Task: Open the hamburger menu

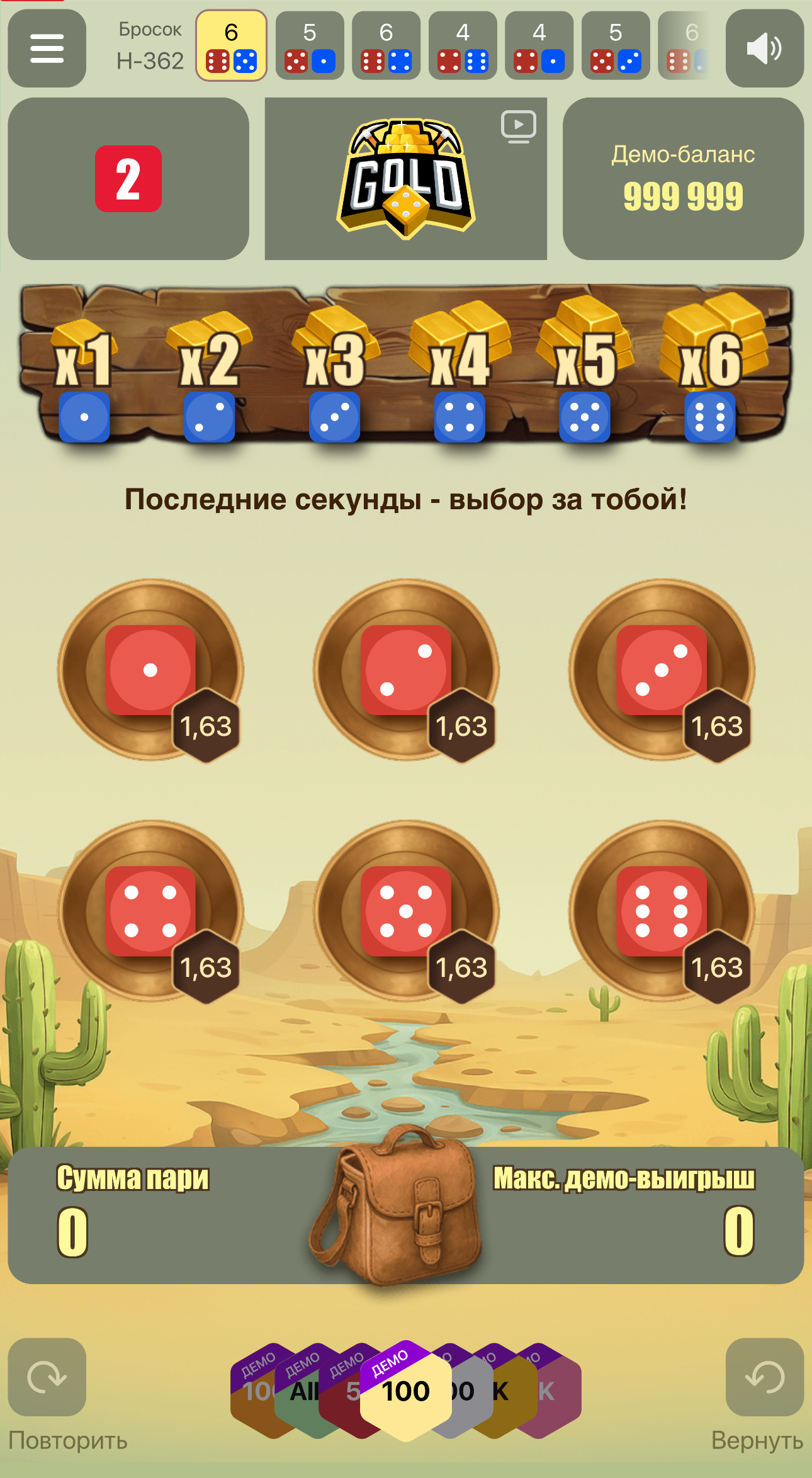Action: (x=47, y=48)
